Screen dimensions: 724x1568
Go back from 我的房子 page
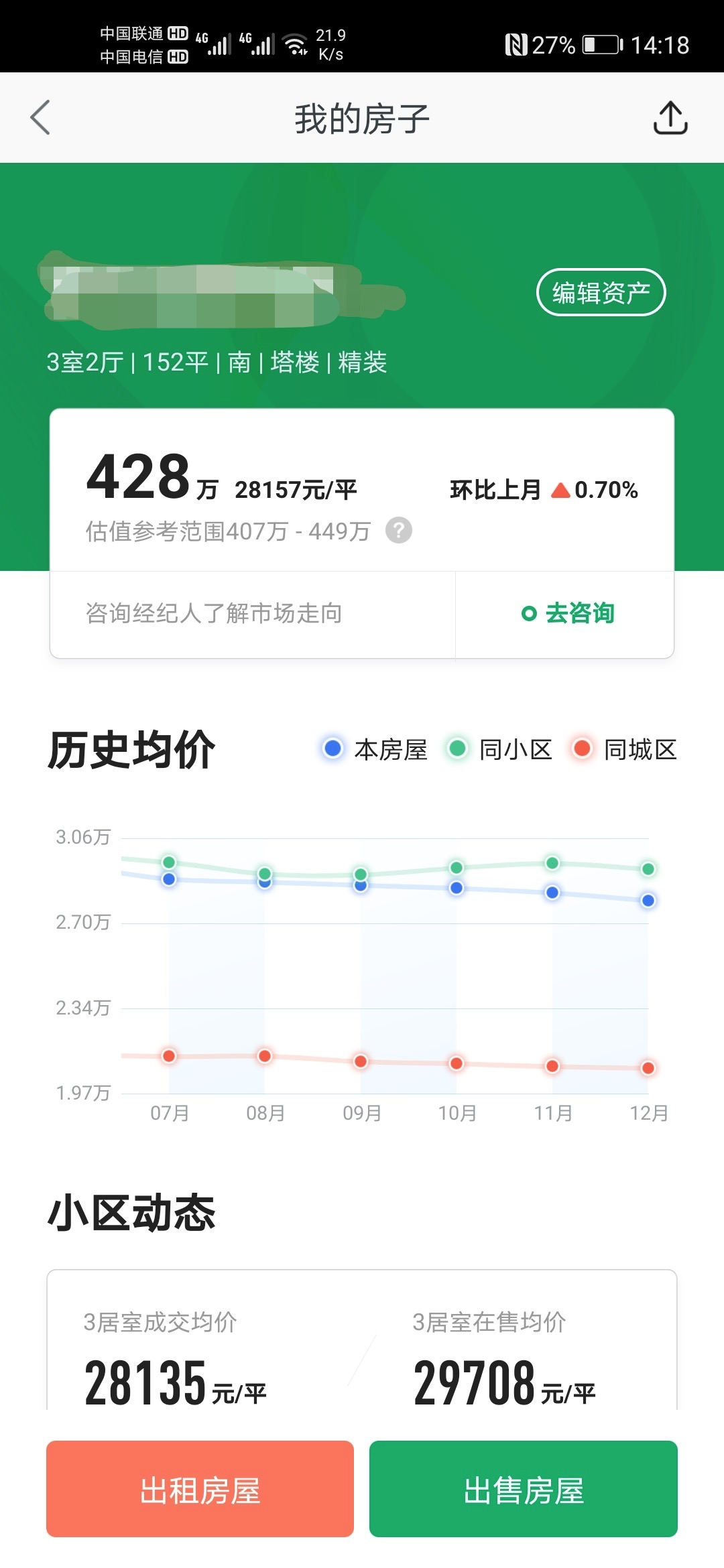point(40,118)
